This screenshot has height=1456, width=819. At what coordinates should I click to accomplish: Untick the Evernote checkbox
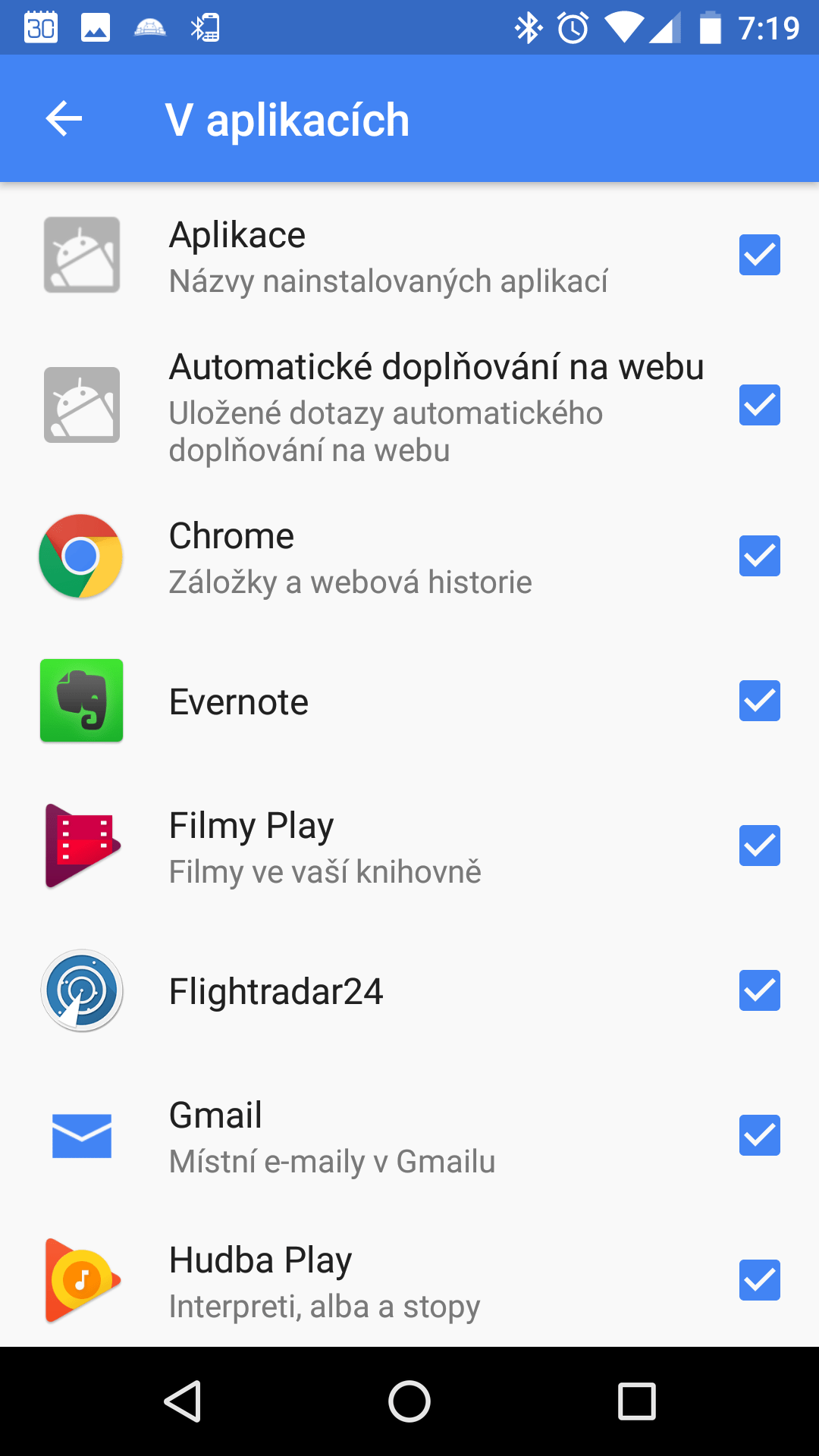pos(759,701)
